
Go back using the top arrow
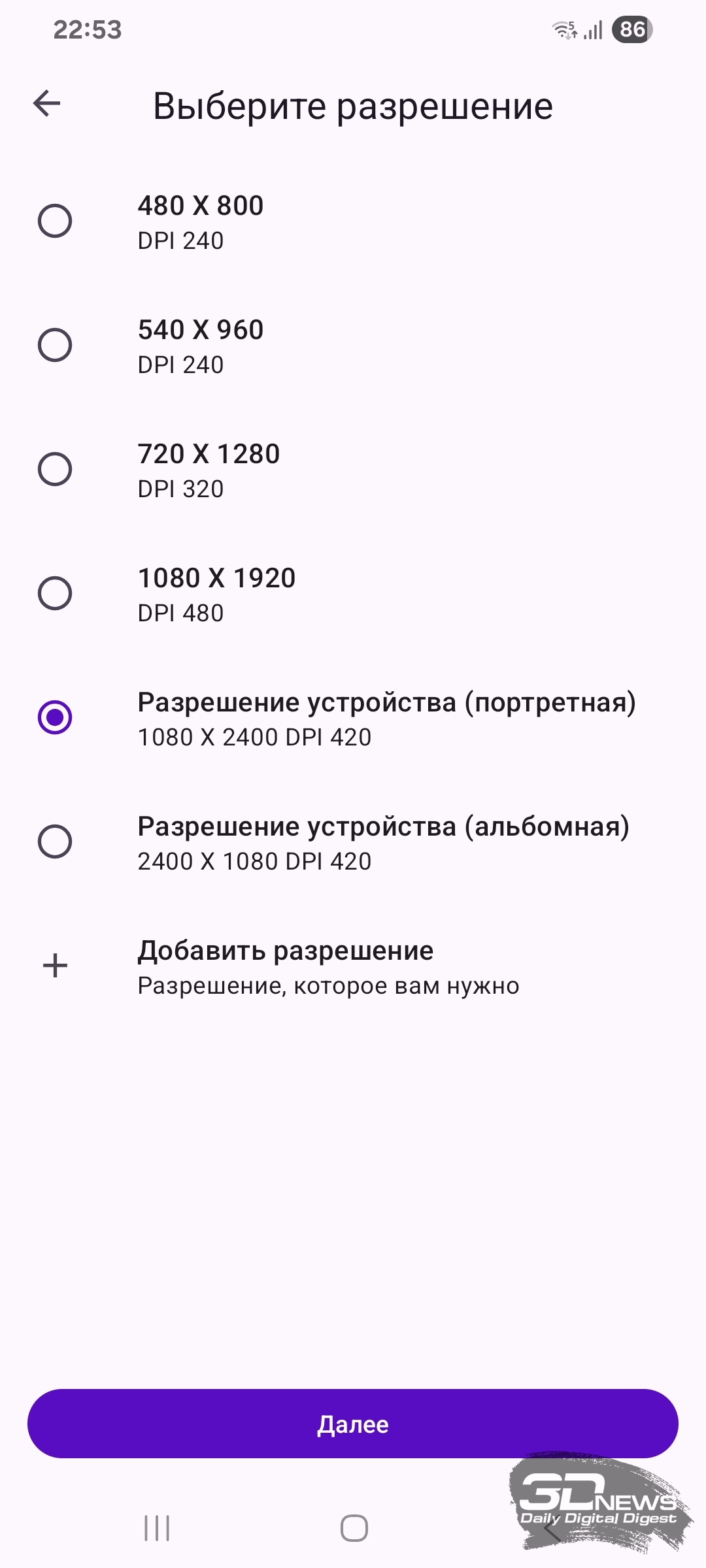pos(47,103)
